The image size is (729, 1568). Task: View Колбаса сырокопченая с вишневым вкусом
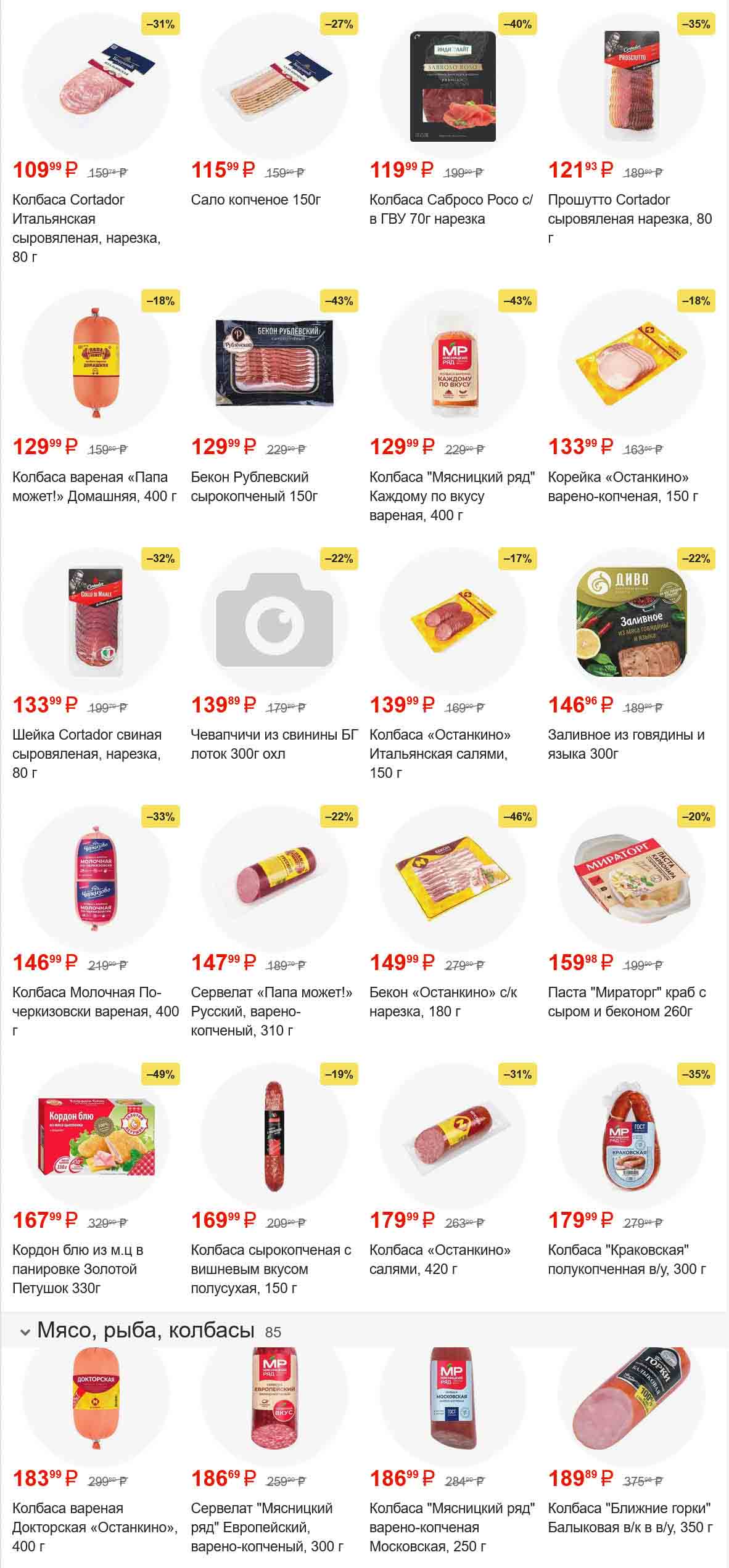point(274,1136)
